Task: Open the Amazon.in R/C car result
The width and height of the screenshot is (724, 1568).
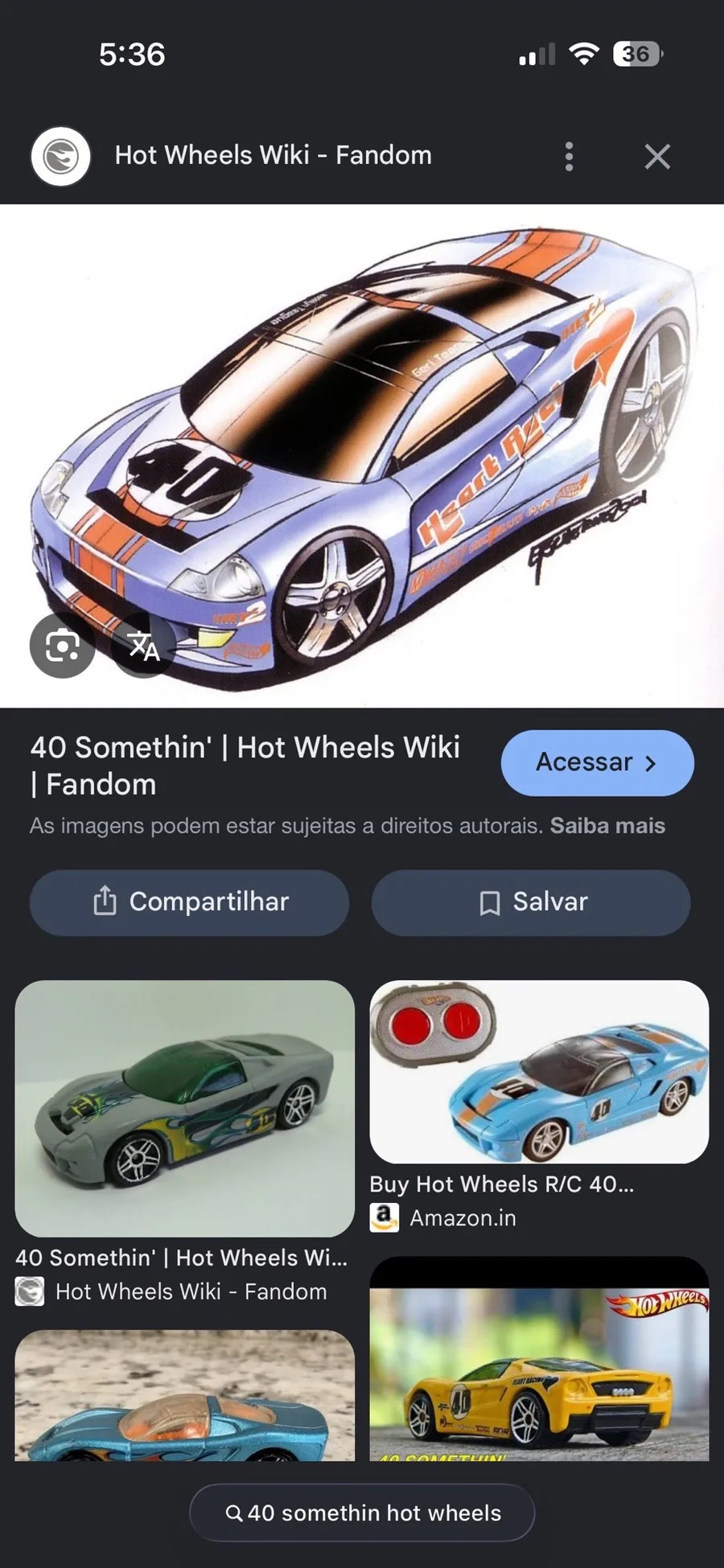Action: [539, 1072]
